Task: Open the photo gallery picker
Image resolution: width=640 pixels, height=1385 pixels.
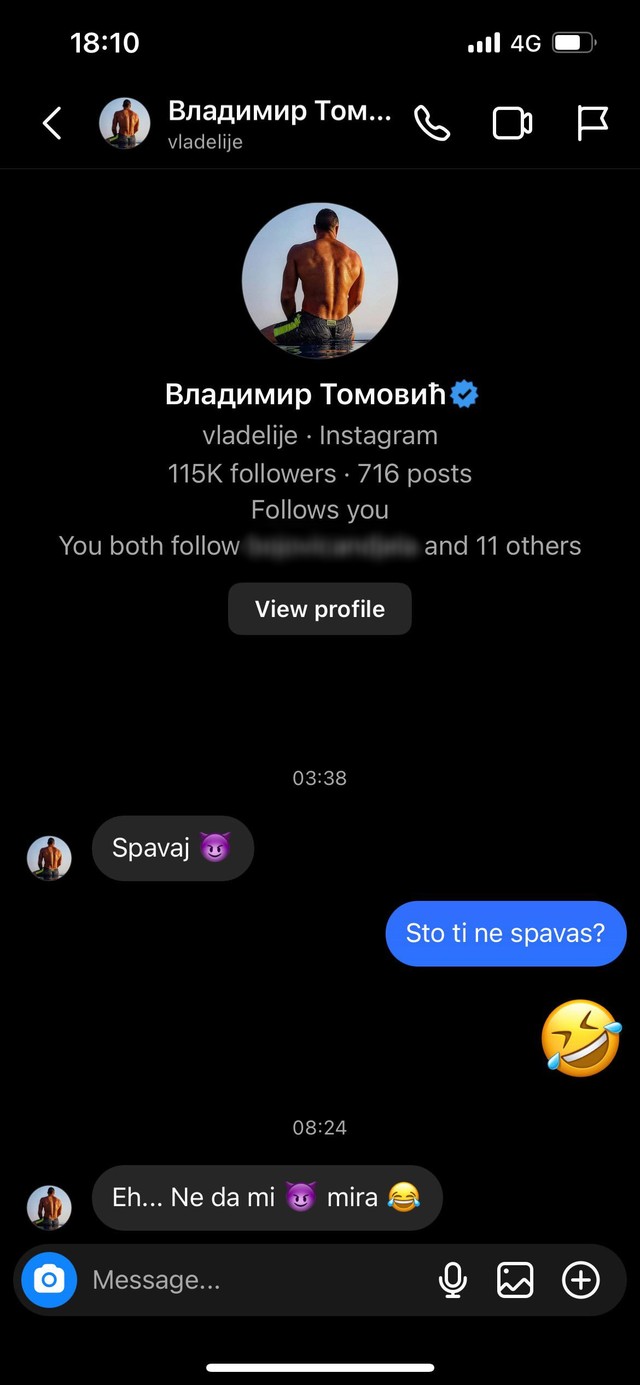Action: pos(515,1280)
